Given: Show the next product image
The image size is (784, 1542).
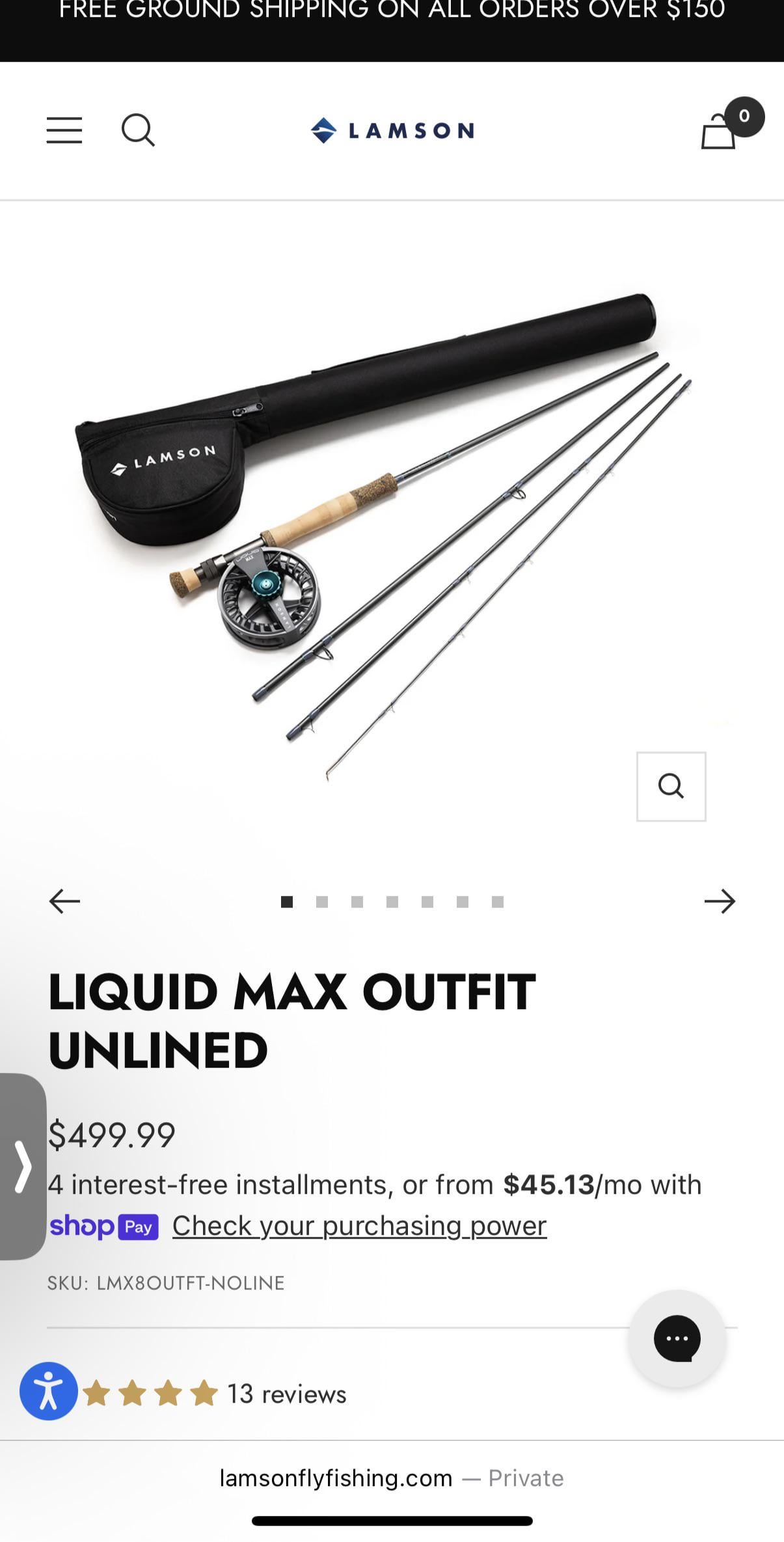Looking at the screenshot, I should (x=720, y=901).
